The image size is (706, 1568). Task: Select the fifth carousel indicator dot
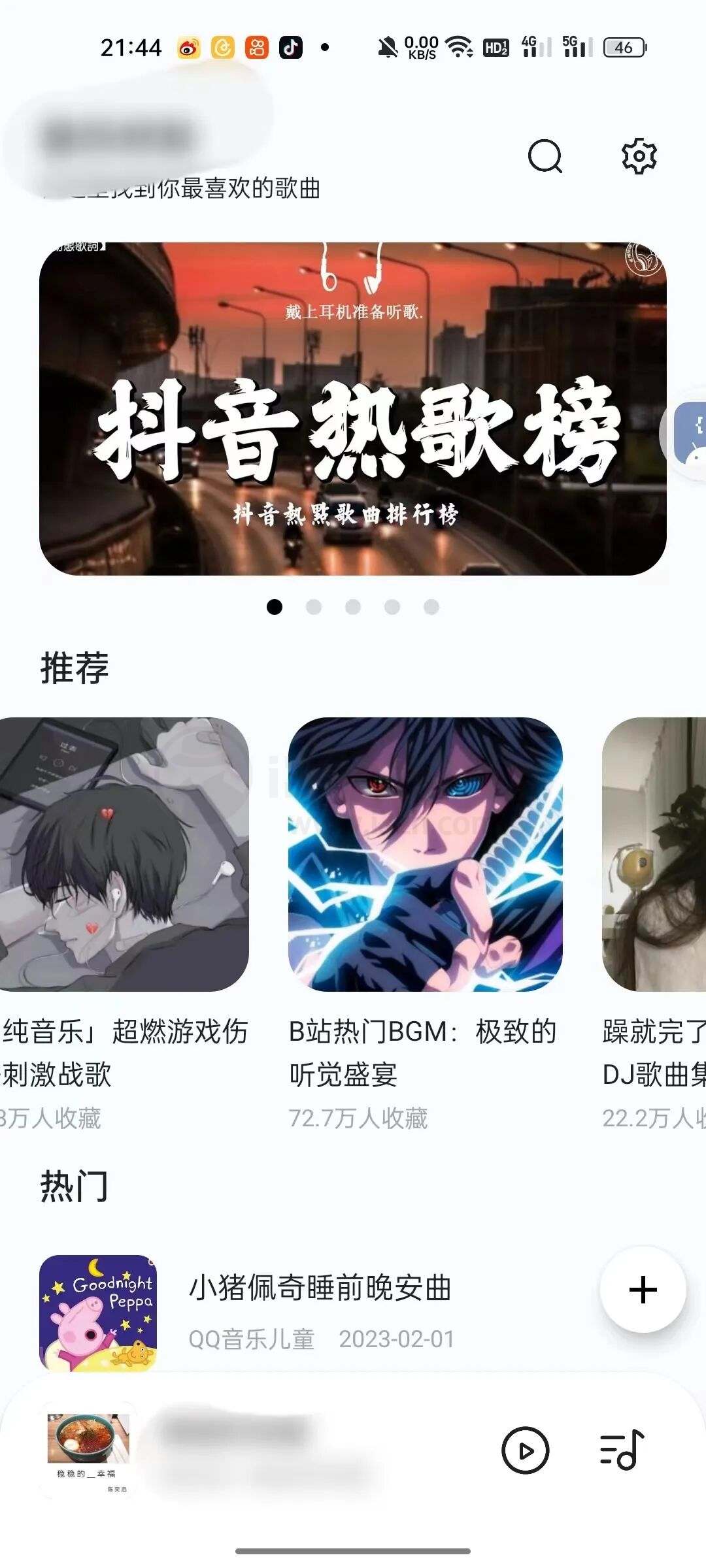pos(429,607)
